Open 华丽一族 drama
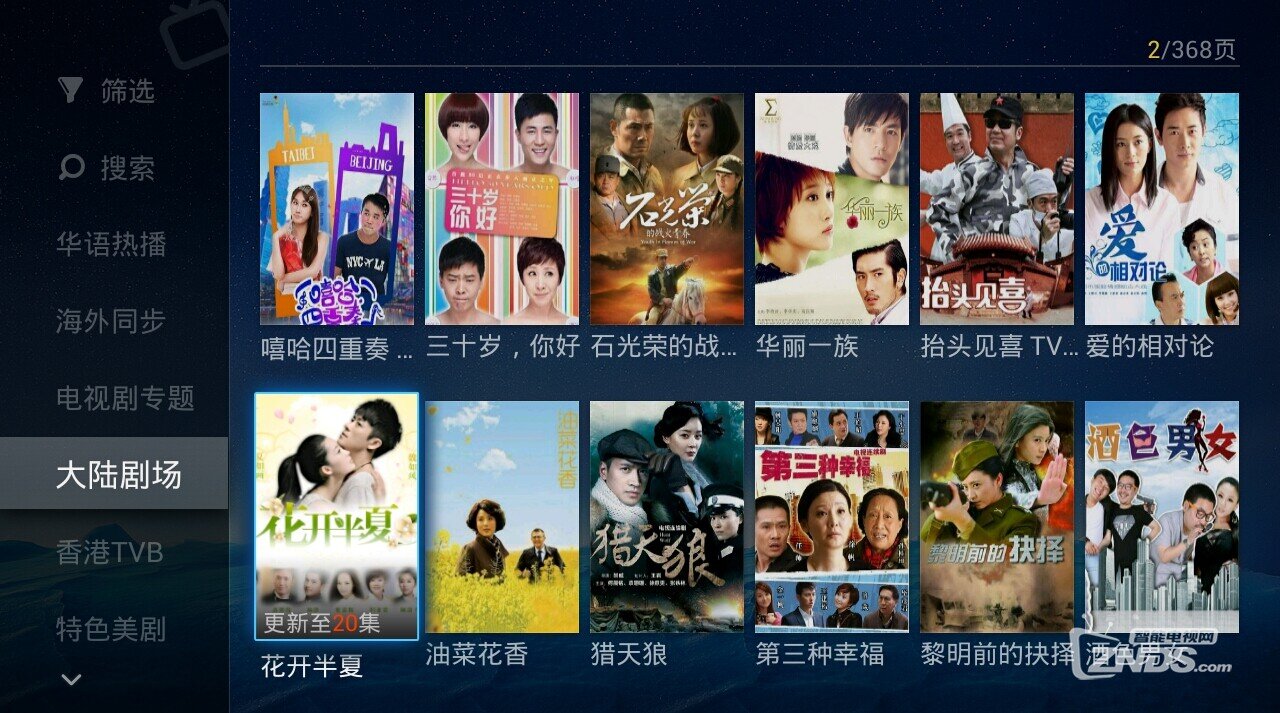1280x713 pixels. pyautogui.click(x=831, y=209)
